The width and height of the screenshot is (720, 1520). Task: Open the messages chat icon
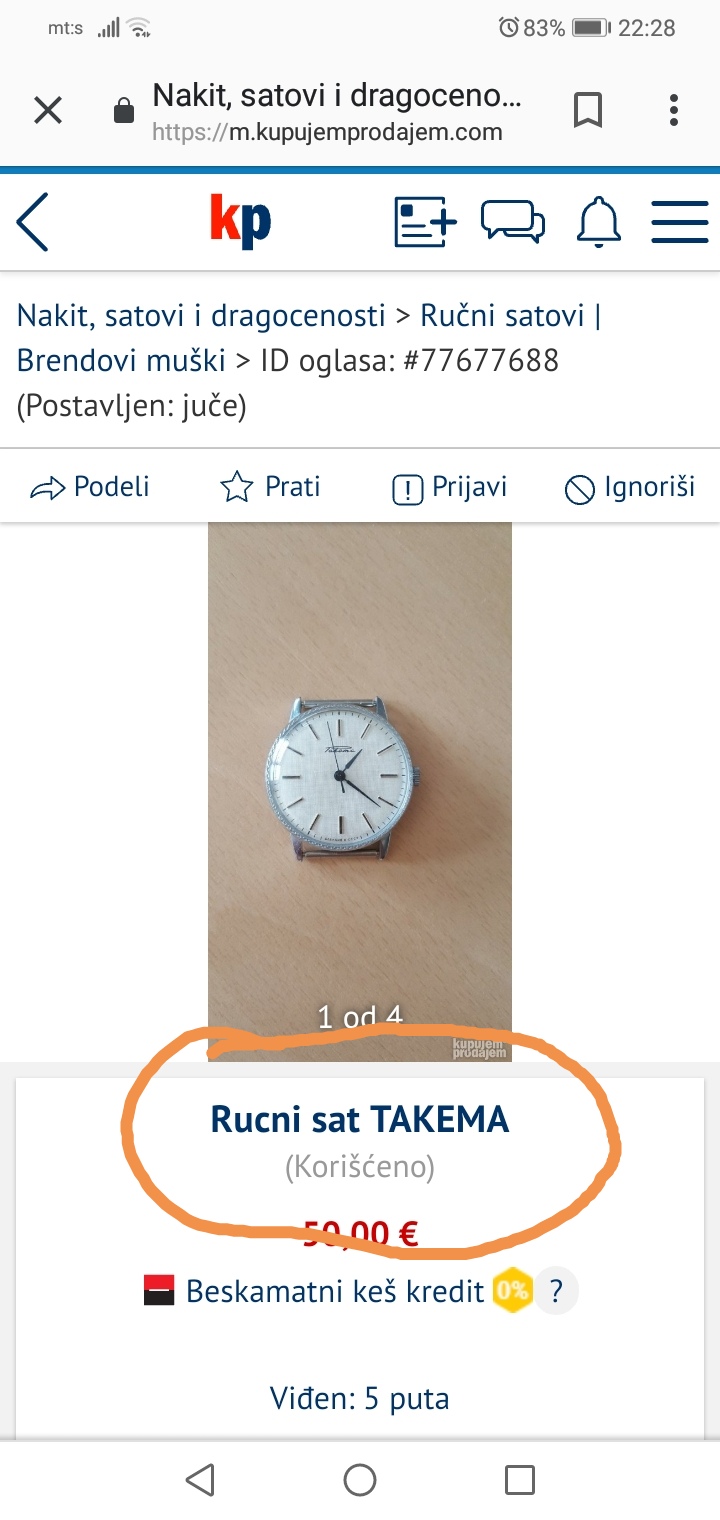pos(513,222)
